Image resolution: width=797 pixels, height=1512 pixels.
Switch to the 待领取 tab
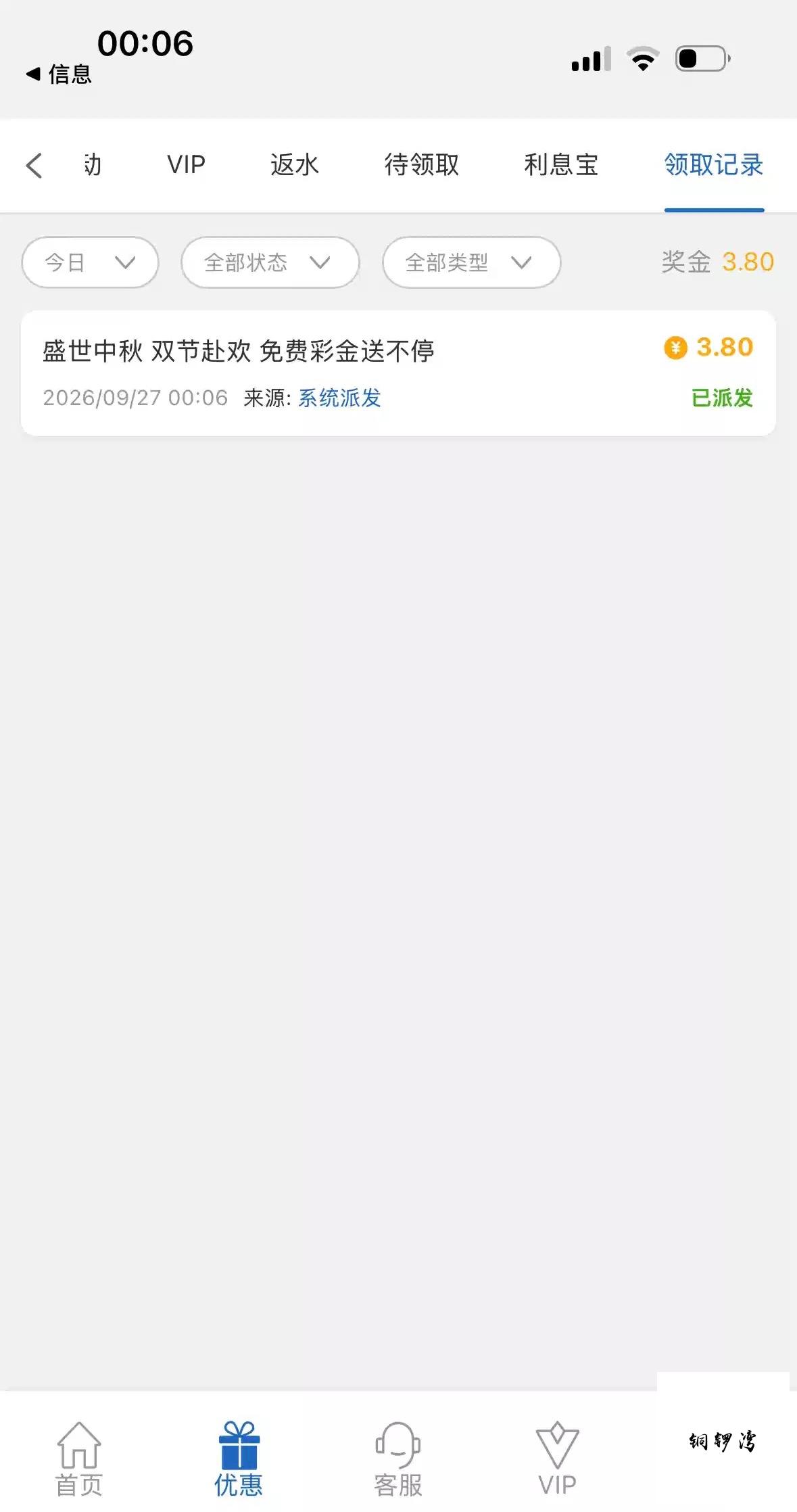(x=422, y=164)
